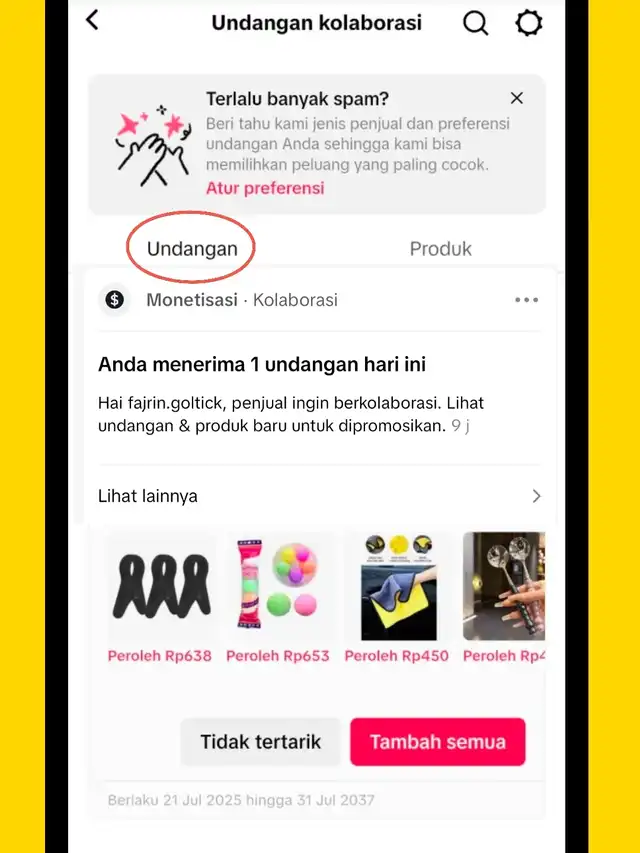Viewport: 640px width, 853px height.
Task: Open the search icon
Action: click(x=476, y=23)
